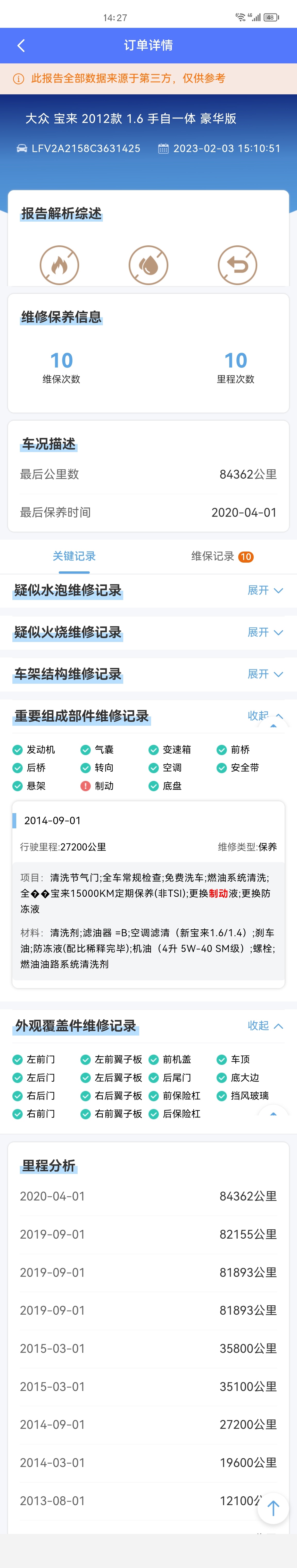Expand 疑似火烧维修记录 section
The height and width of the screenshot is (1568, 297).
265,632
